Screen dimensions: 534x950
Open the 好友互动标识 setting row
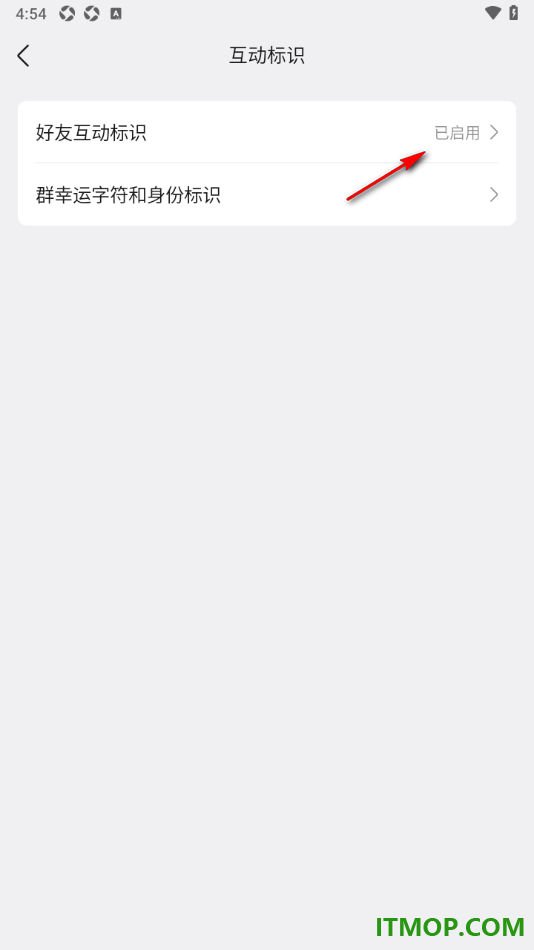(x=267, y=132)
